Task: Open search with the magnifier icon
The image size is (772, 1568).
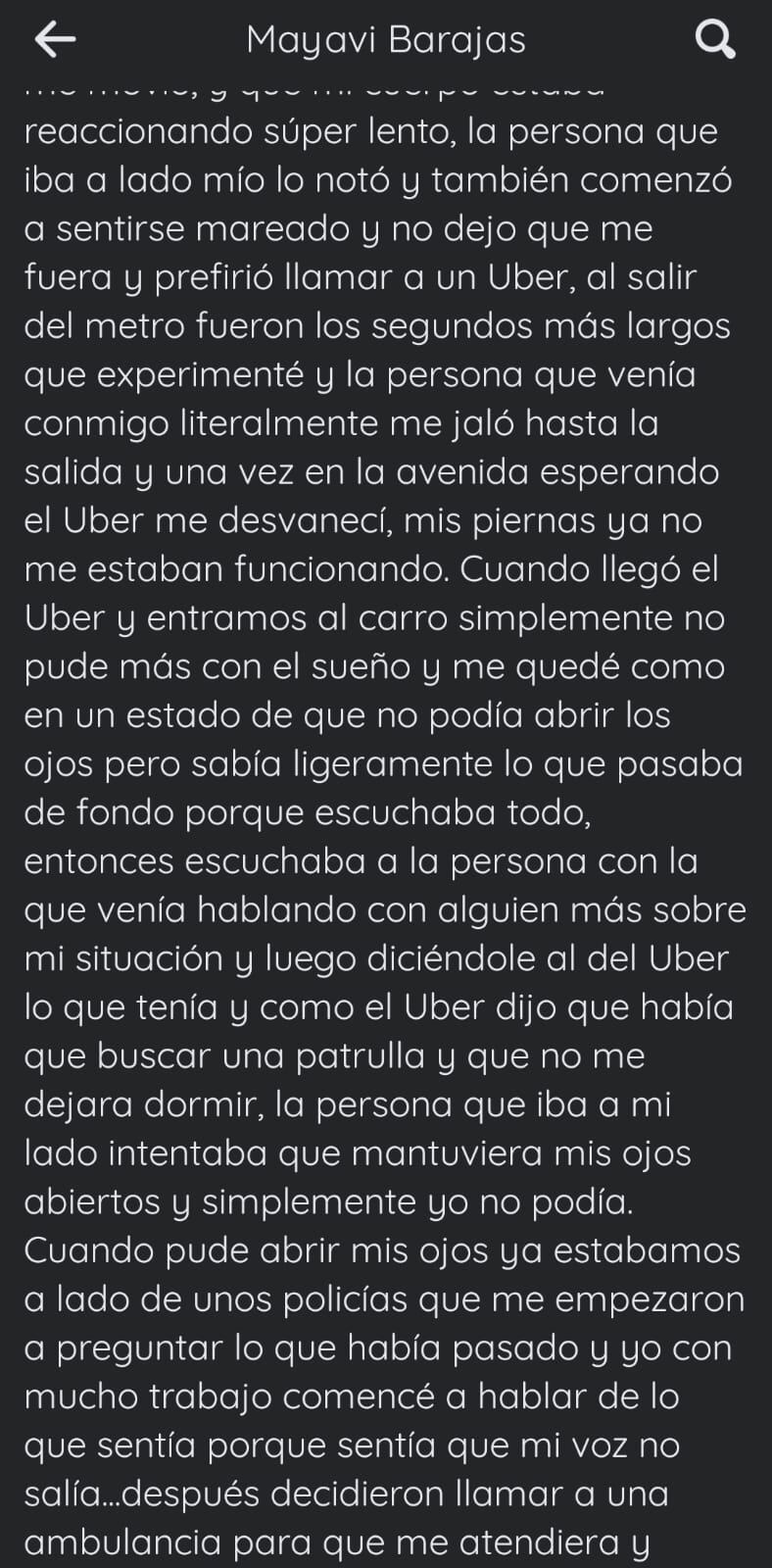Action: point(714,40)
